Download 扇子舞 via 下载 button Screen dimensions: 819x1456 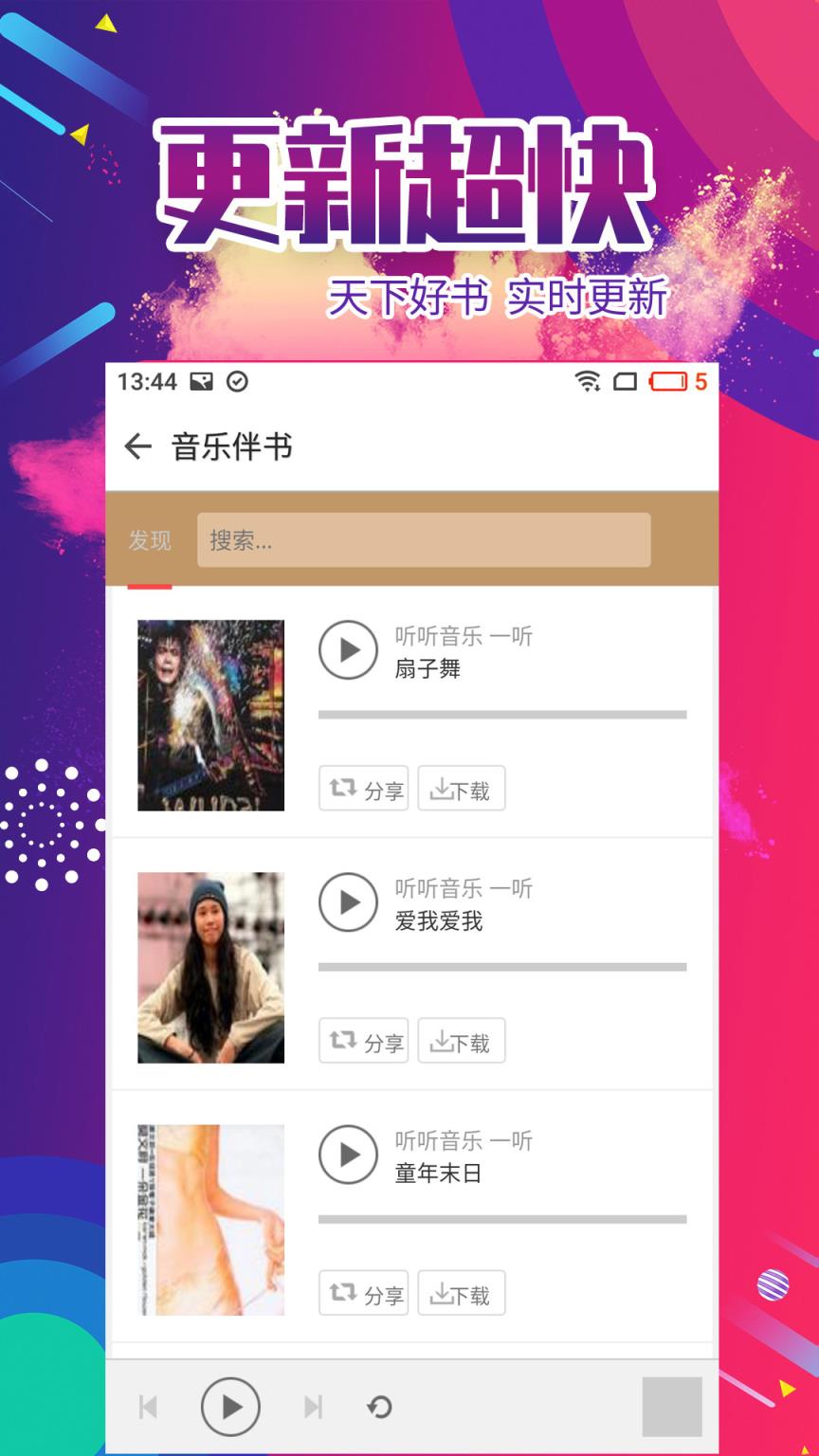pyautogui.click(x=462, y=788)
